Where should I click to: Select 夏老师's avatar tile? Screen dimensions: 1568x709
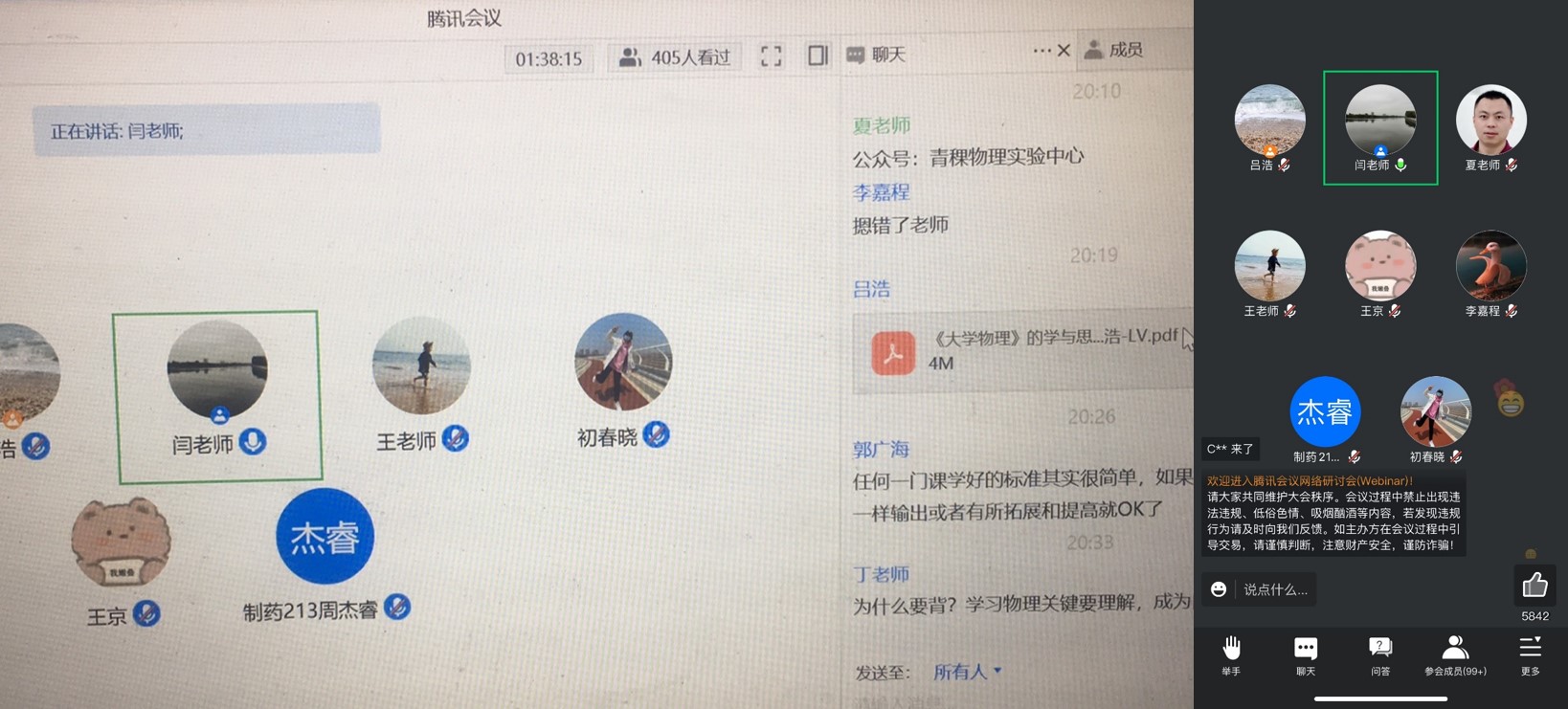(1490, 121)
